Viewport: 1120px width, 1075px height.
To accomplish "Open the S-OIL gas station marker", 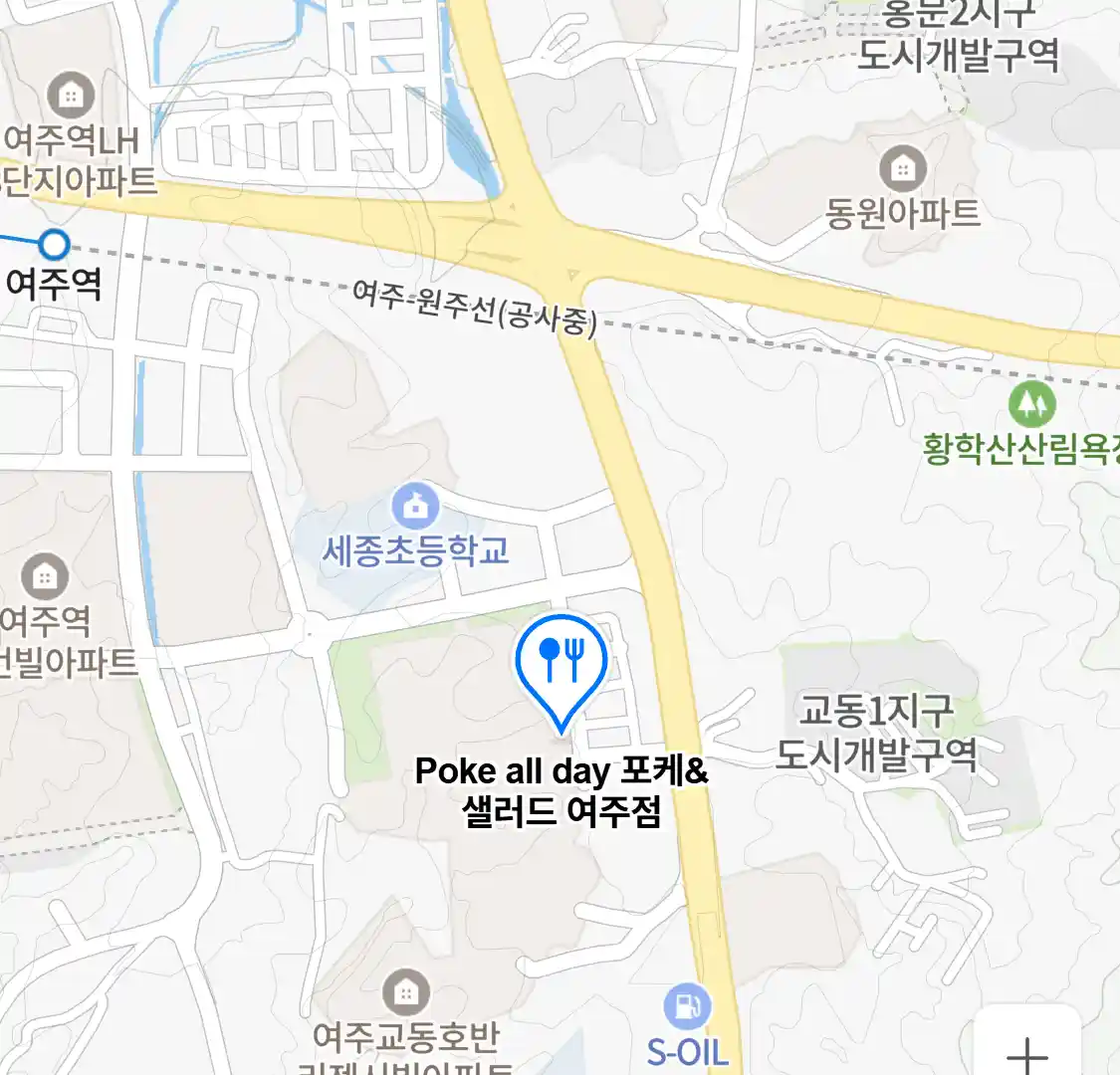I will click(687, 1007).
